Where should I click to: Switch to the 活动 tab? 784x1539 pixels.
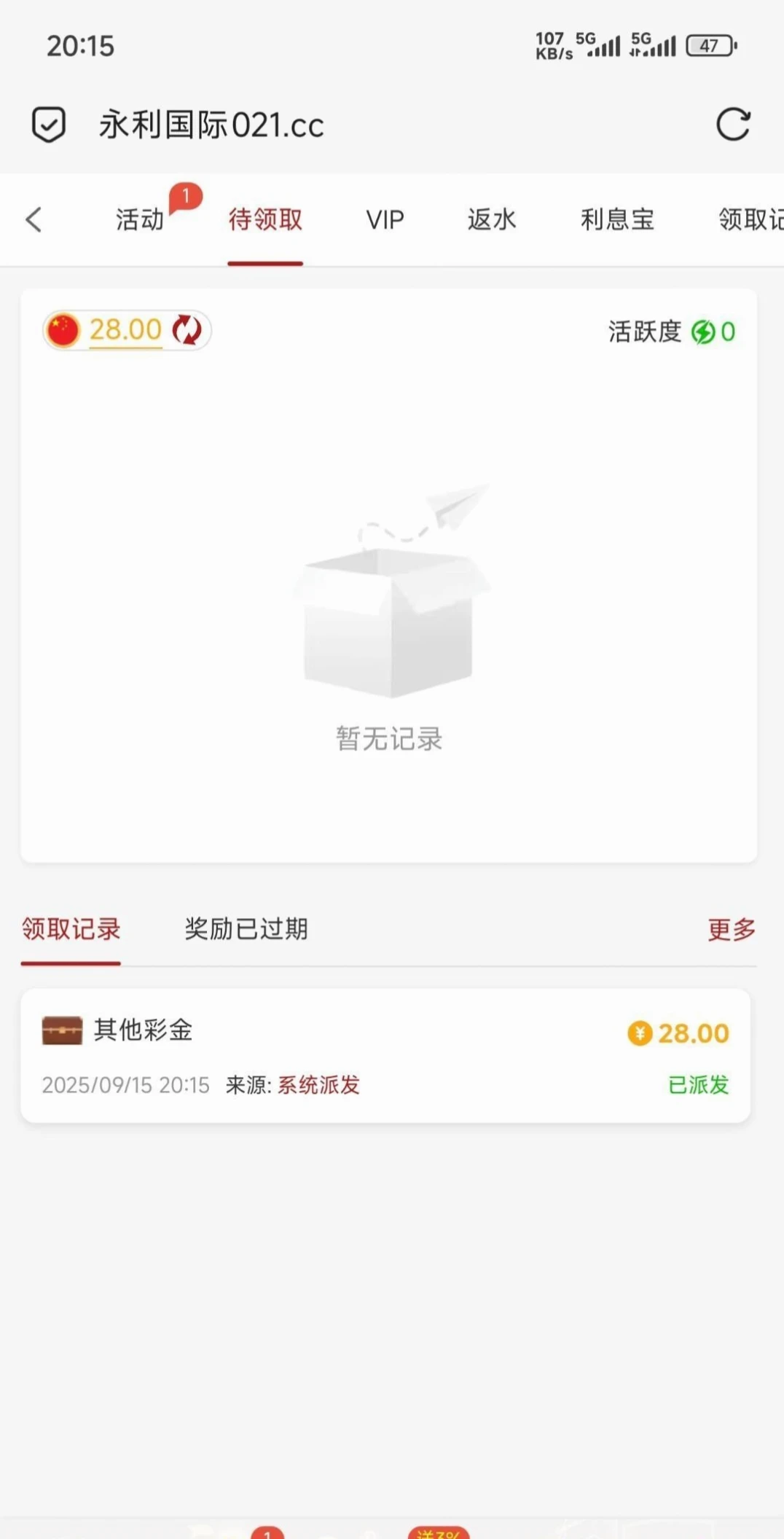[x=140, y=219]
